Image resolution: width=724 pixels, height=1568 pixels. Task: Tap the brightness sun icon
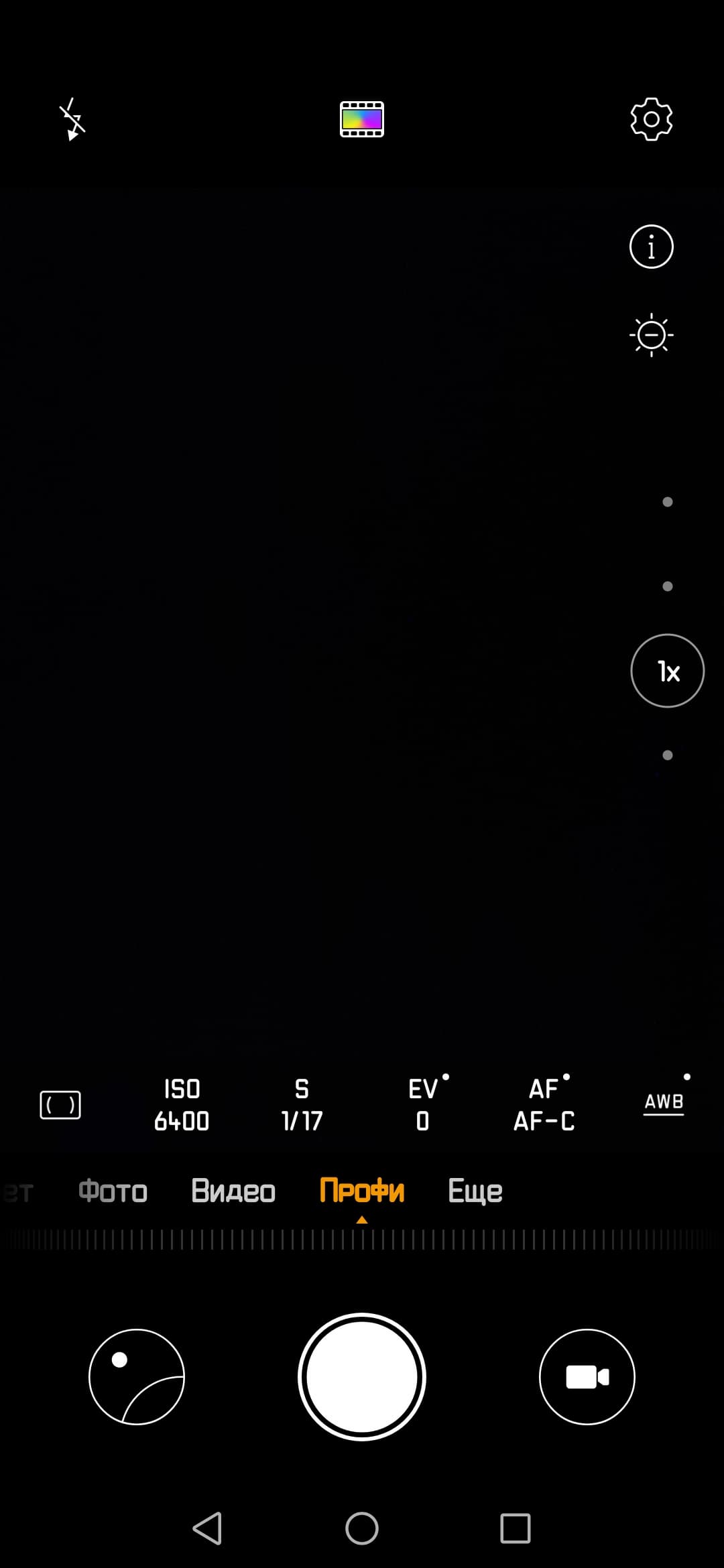651,334
